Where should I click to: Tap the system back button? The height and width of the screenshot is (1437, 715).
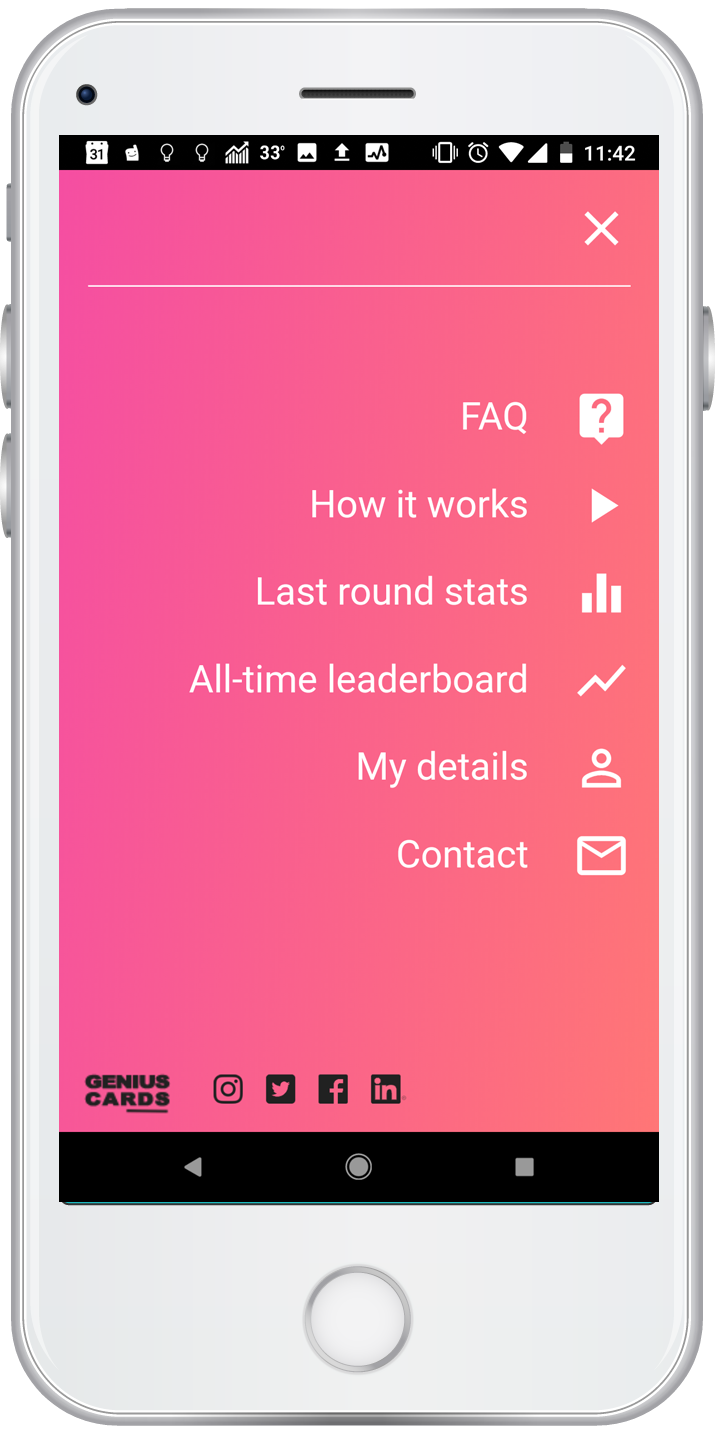point(193,1166)
